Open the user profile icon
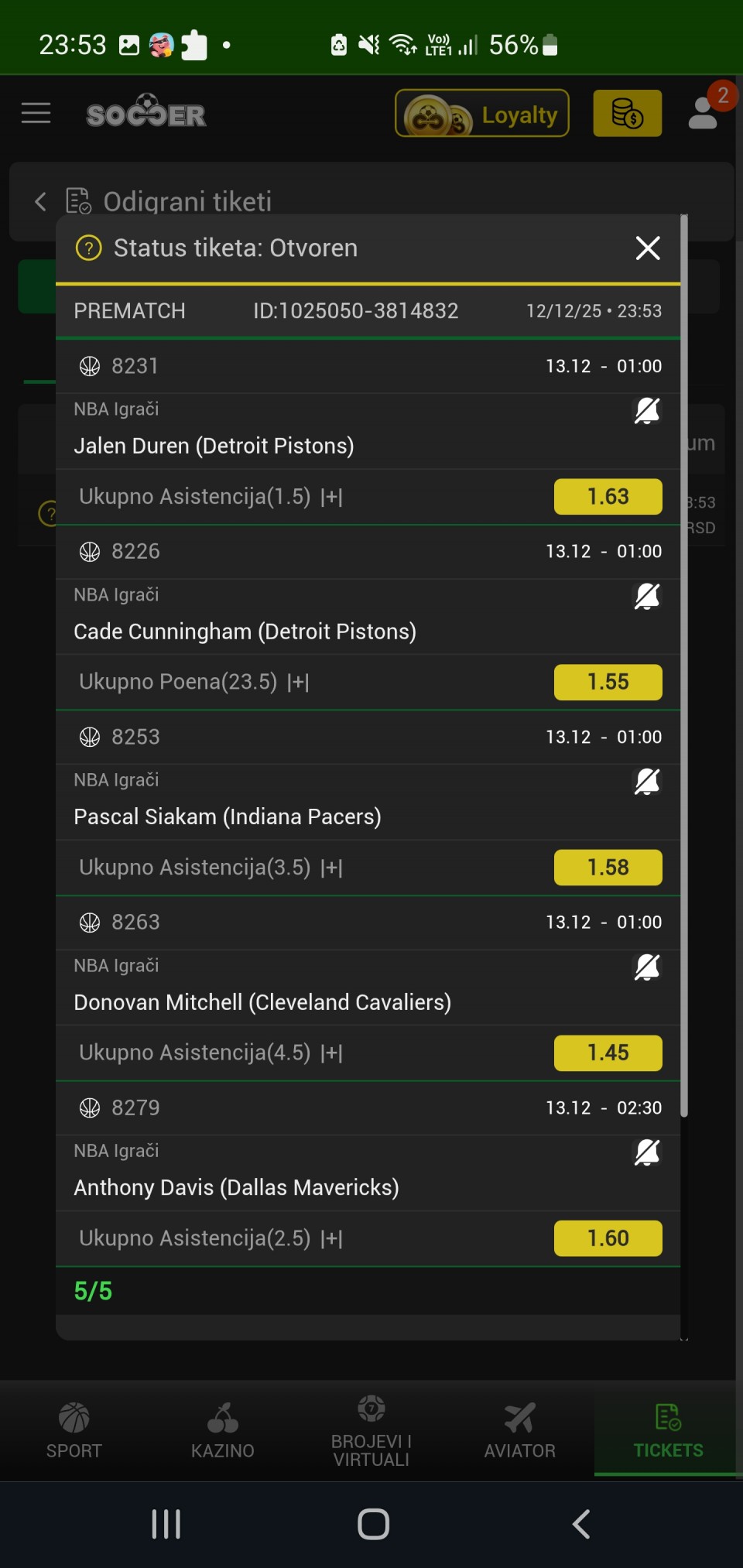 703,114
